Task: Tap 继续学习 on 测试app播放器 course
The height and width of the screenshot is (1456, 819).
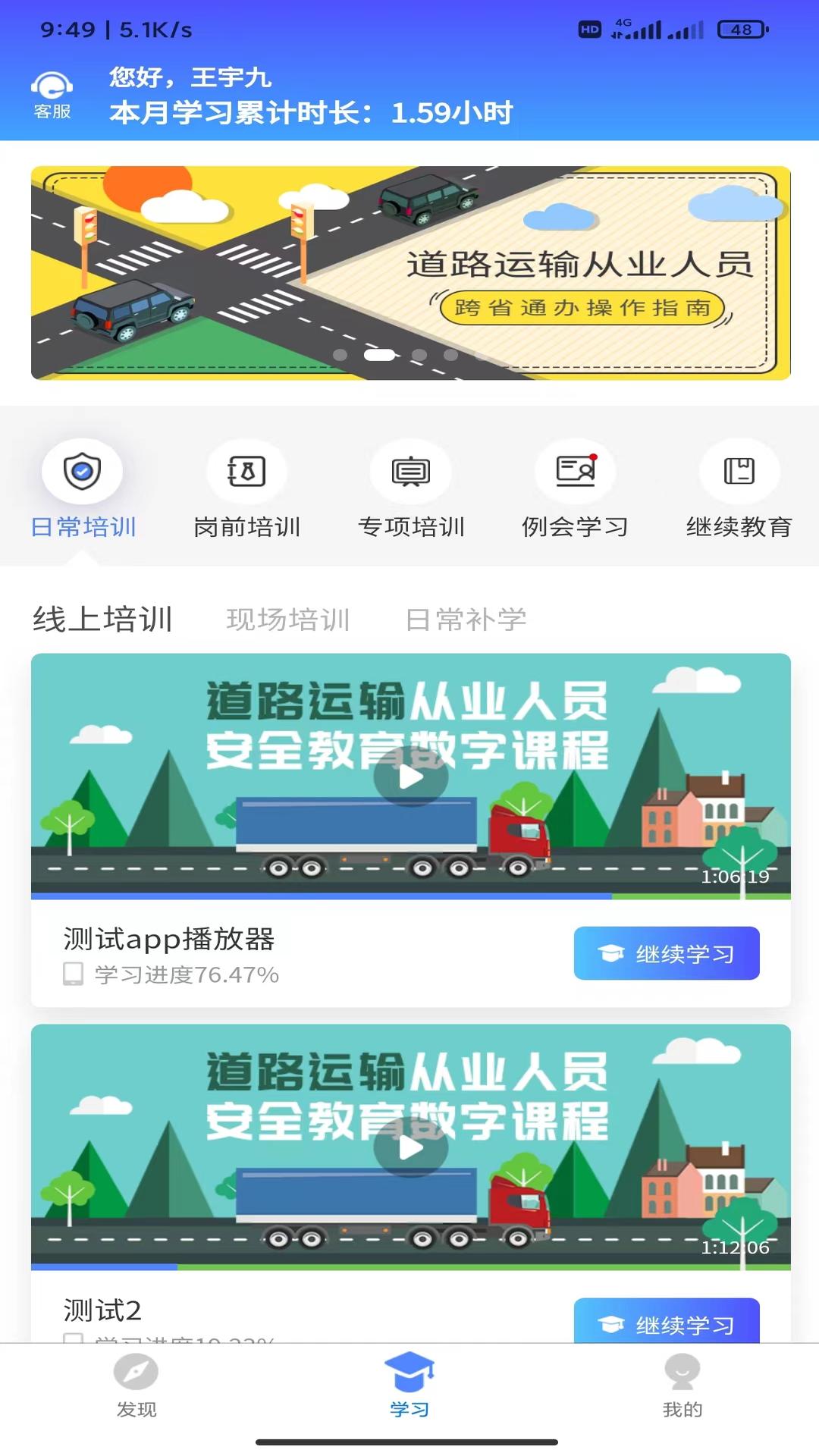Action: pyautogui.click(x=666, y=954)
